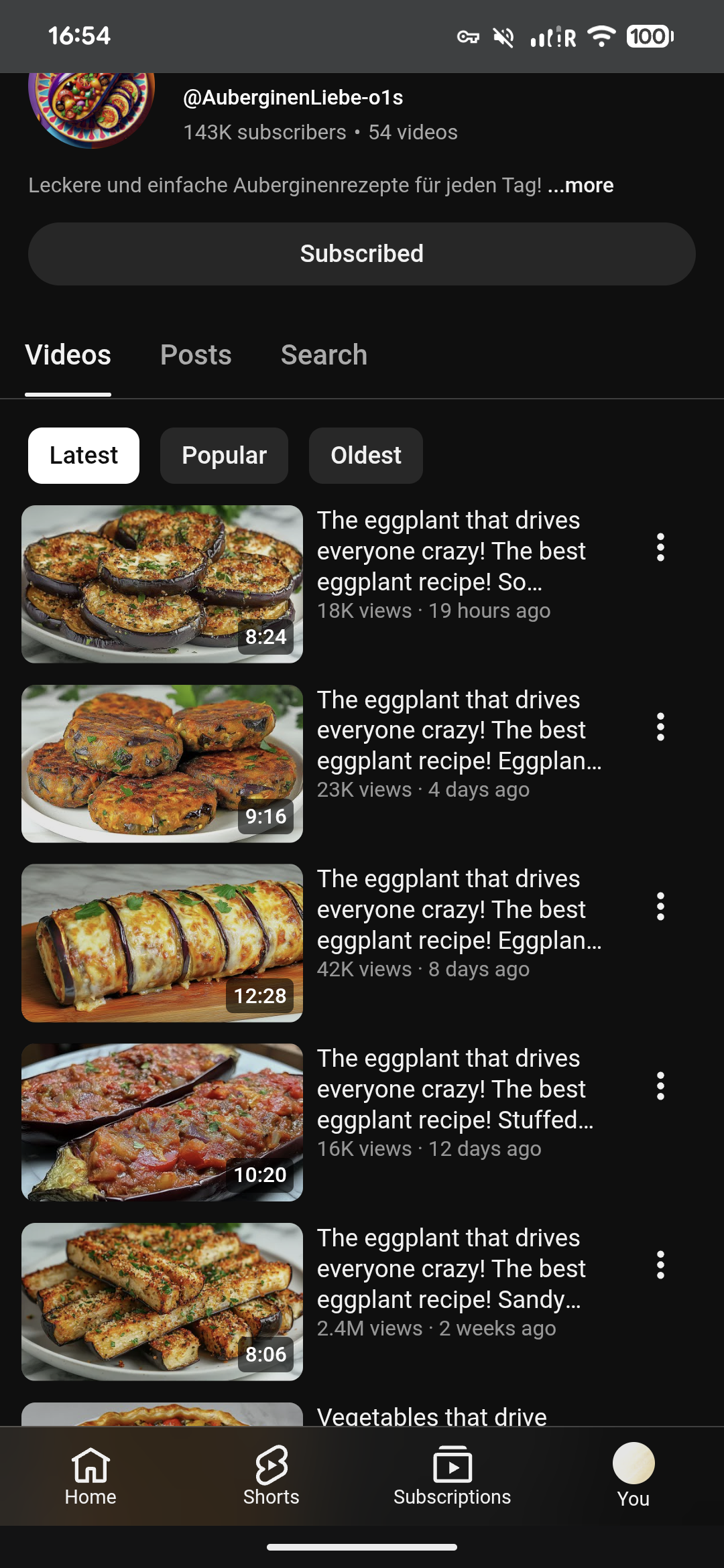Open the You profile tab
This screenshot has height=1568, width=724.
[633, 1476]
